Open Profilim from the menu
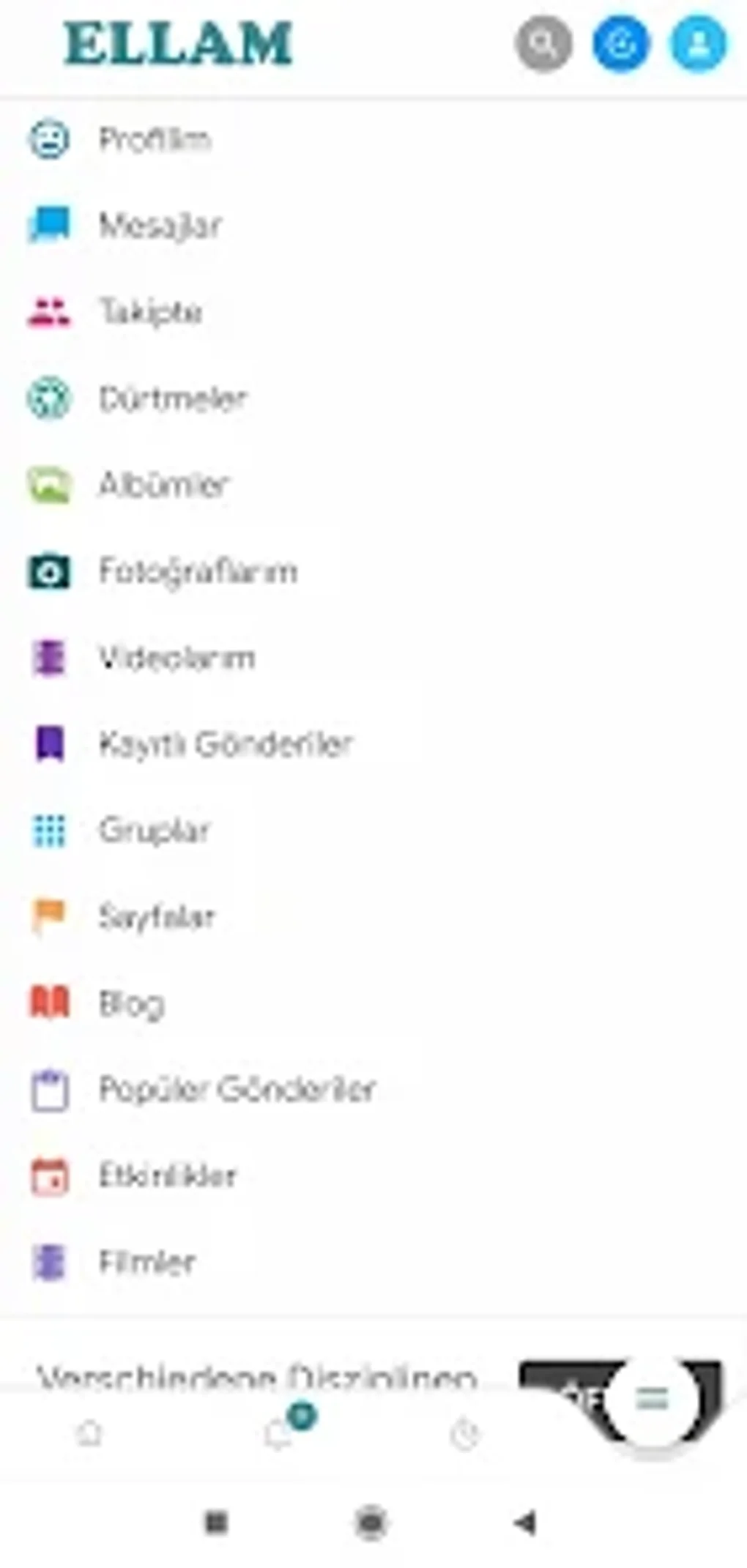The height and width of the screenshot is (1568, 747). coord(155,138)
